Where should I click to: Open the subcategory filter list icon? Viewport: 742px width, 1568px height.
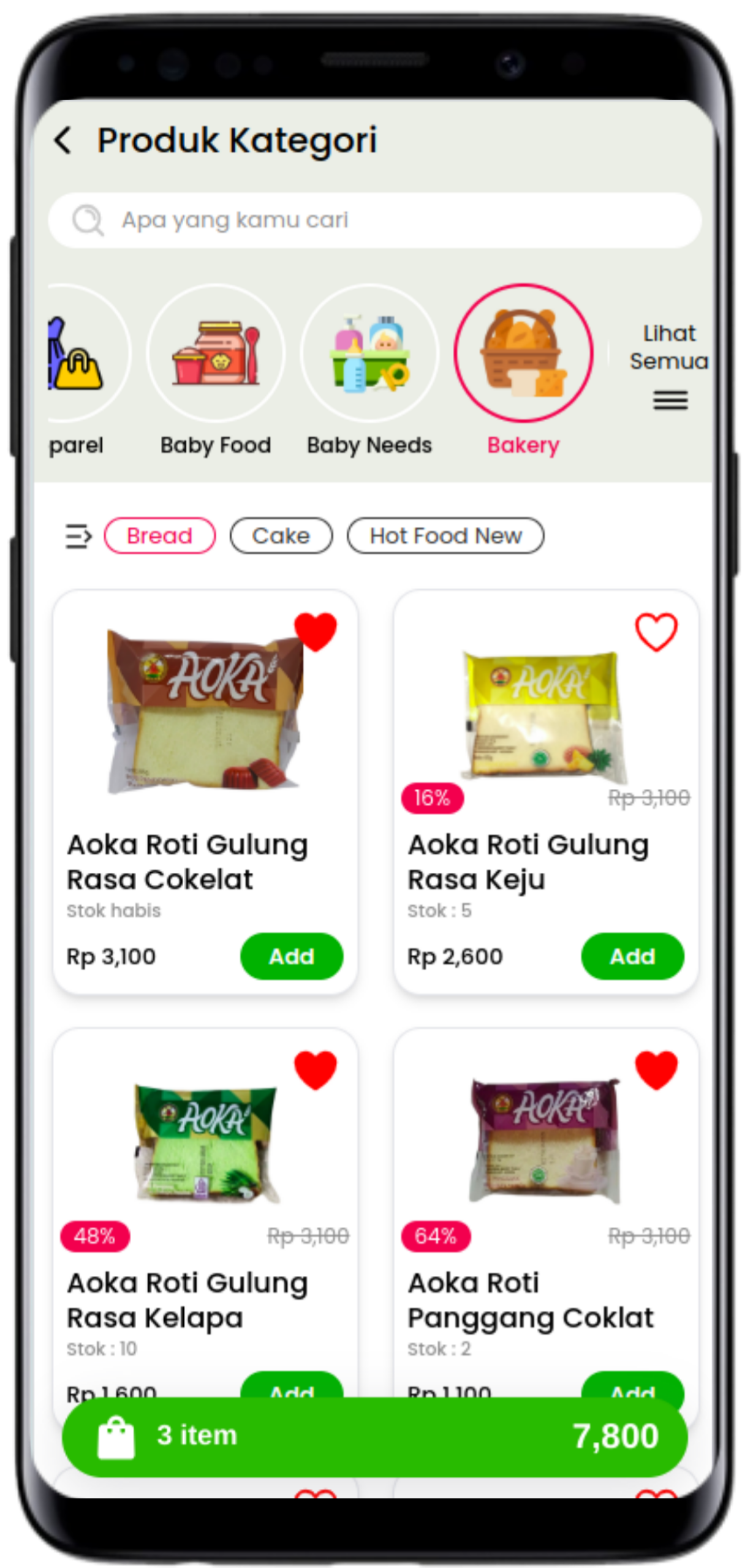[x=78, y=536]
